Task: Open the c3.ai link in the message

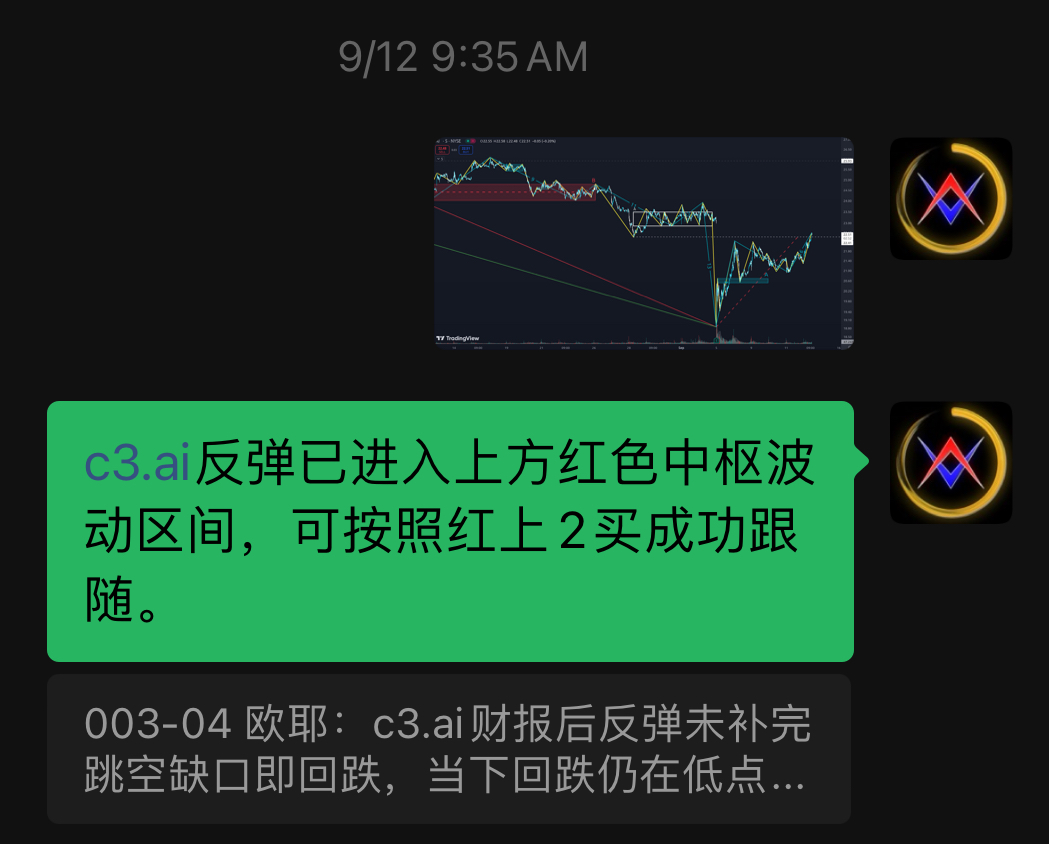Action: [137, 464]
